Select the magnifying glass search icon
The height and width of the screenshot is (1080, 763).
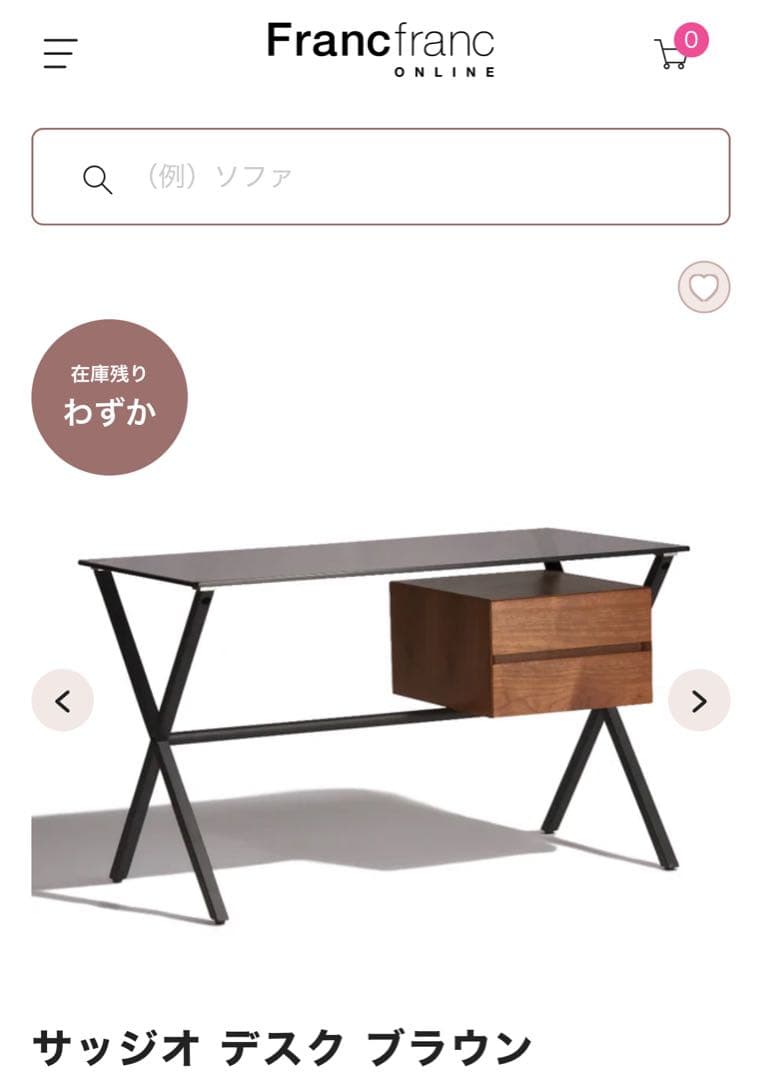click(97, 180)
